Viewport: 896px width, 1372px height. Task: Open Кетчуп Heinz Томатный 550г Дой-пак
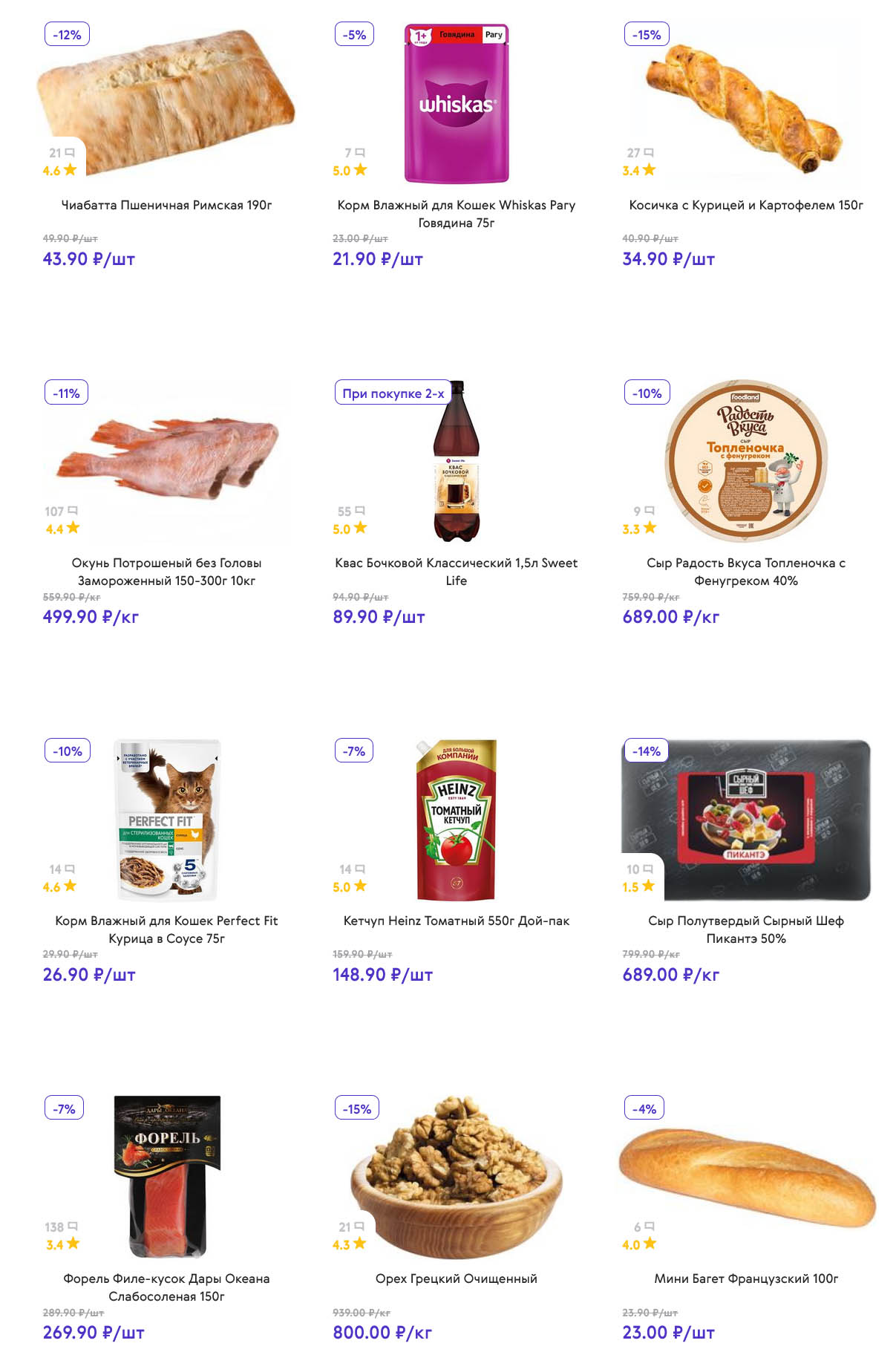456,921
